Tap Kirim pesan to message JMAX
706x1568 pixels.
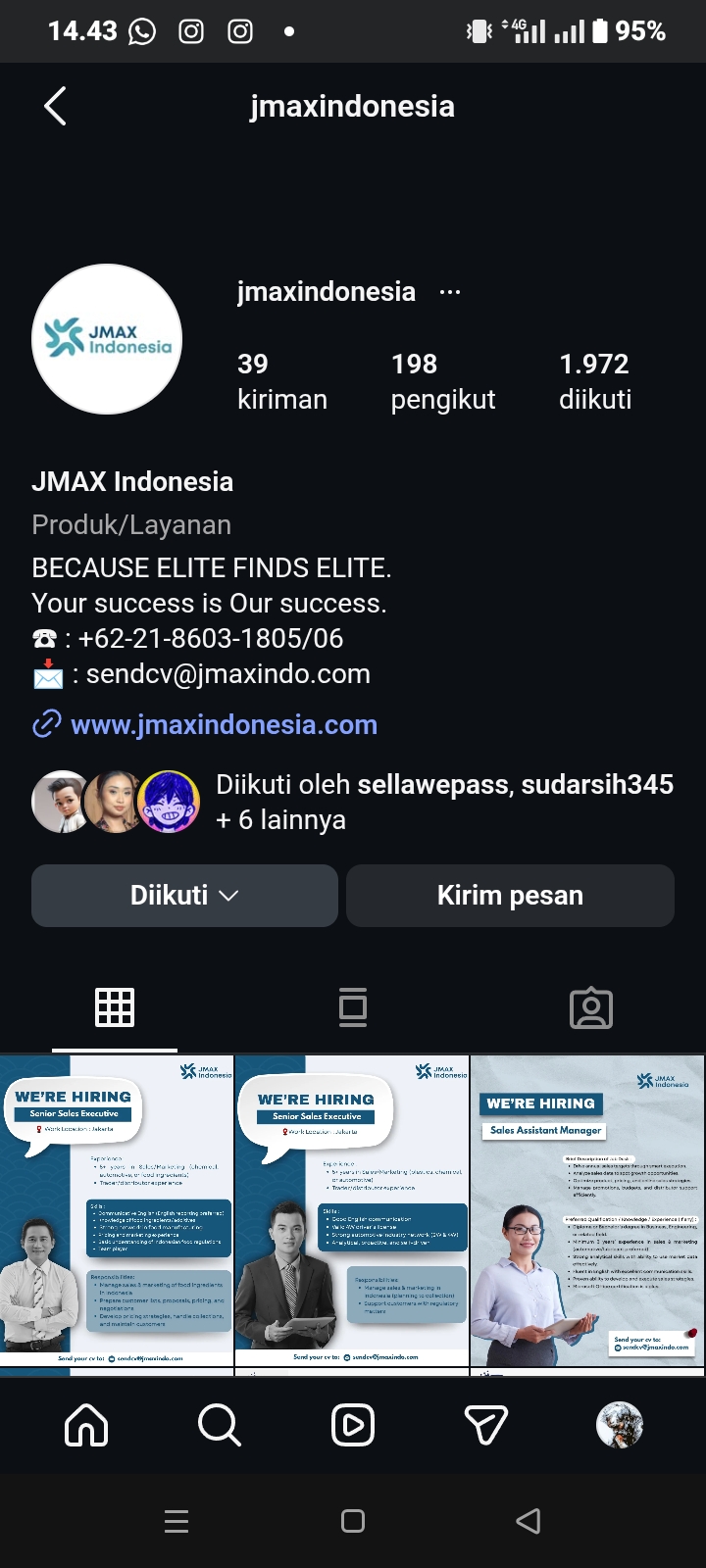(510, 896)
